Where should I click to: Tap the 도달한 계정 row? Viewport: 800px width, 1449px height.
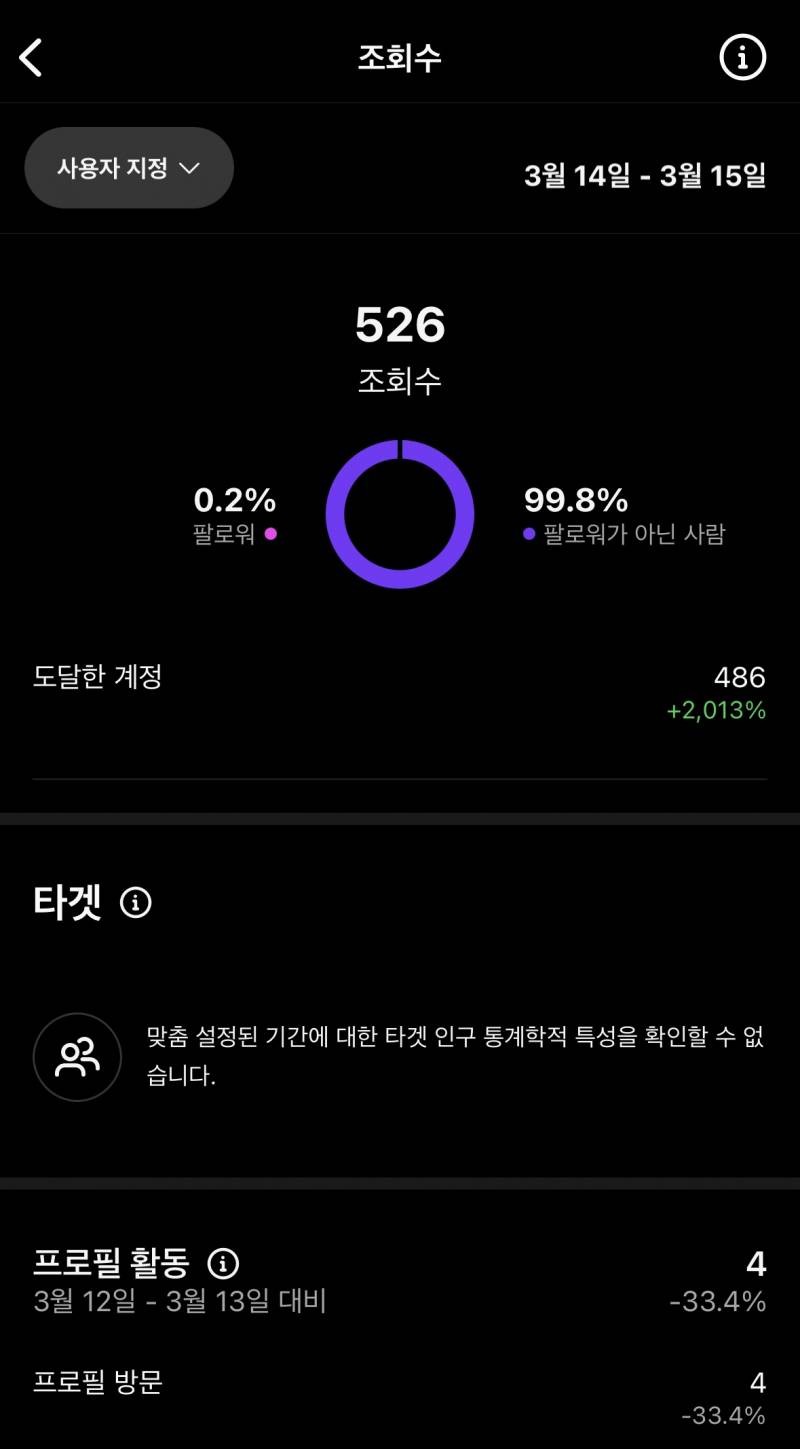tap(96, 678)
